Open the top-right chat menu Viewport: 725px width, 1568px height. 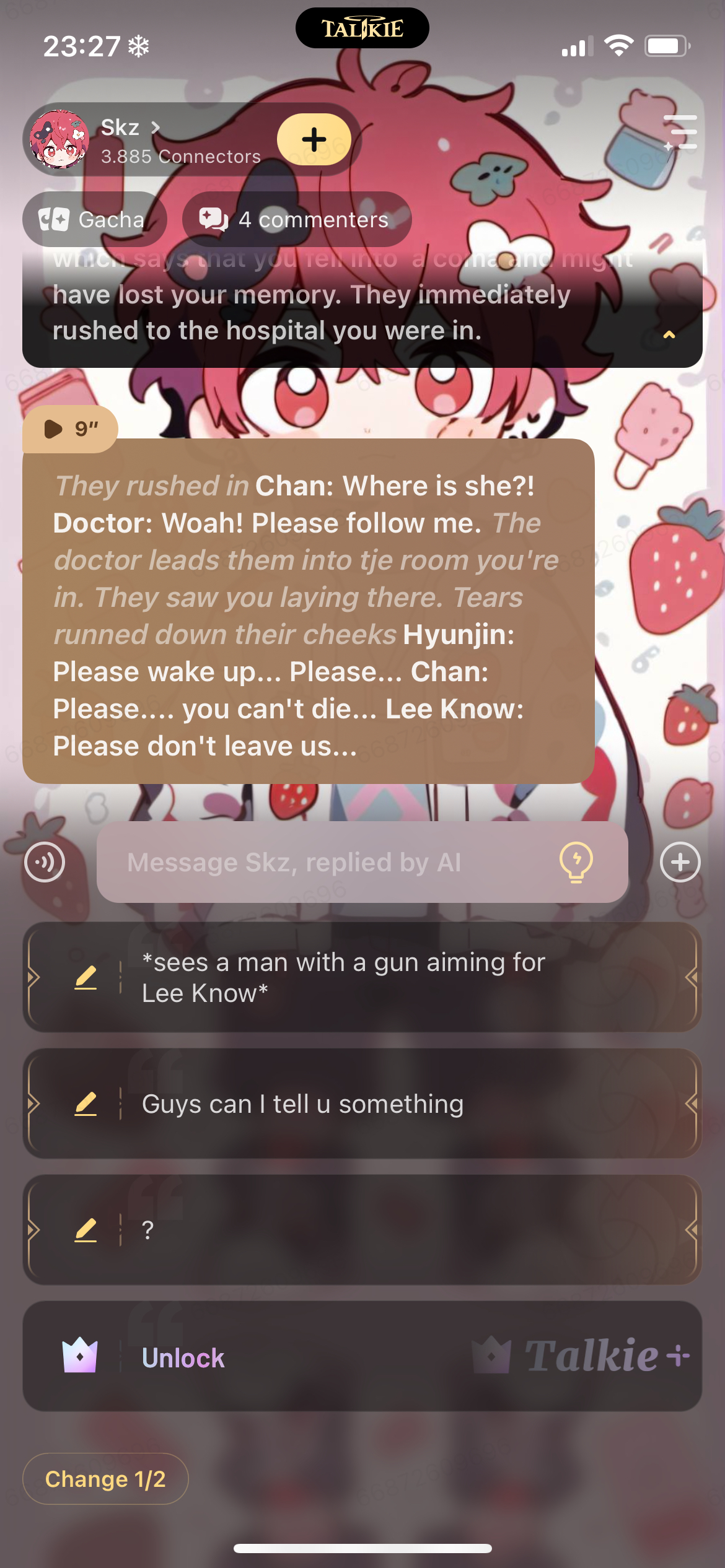(680, 132)
